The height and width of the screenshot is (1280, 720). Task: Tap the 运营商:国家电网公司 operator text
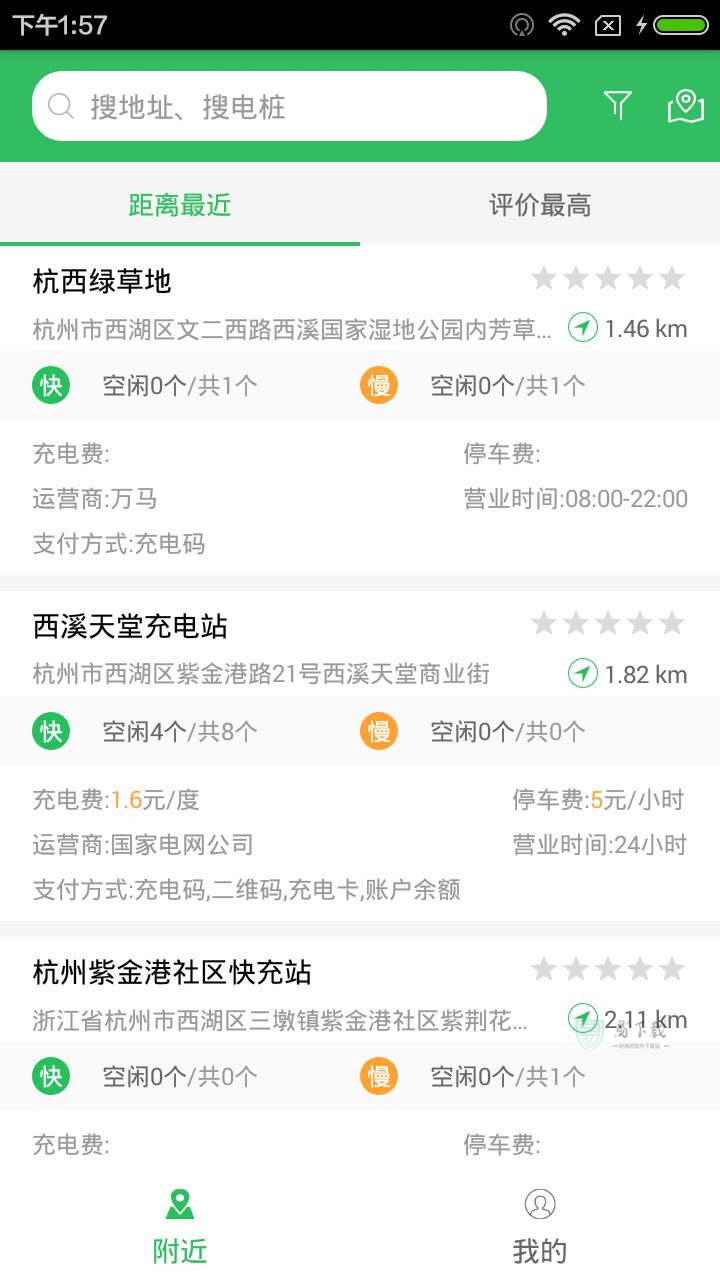[147, 844]
